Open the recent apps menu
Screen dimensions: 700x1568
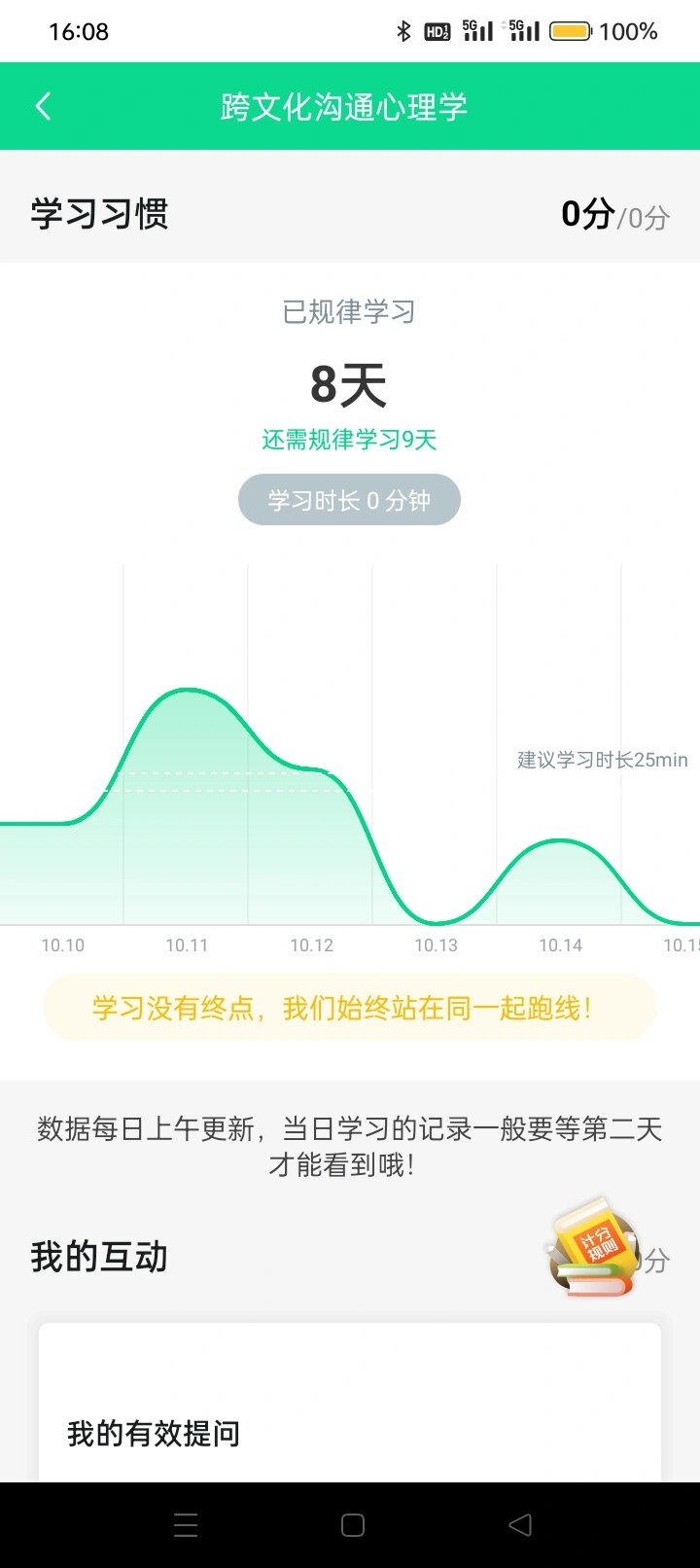186,1525
